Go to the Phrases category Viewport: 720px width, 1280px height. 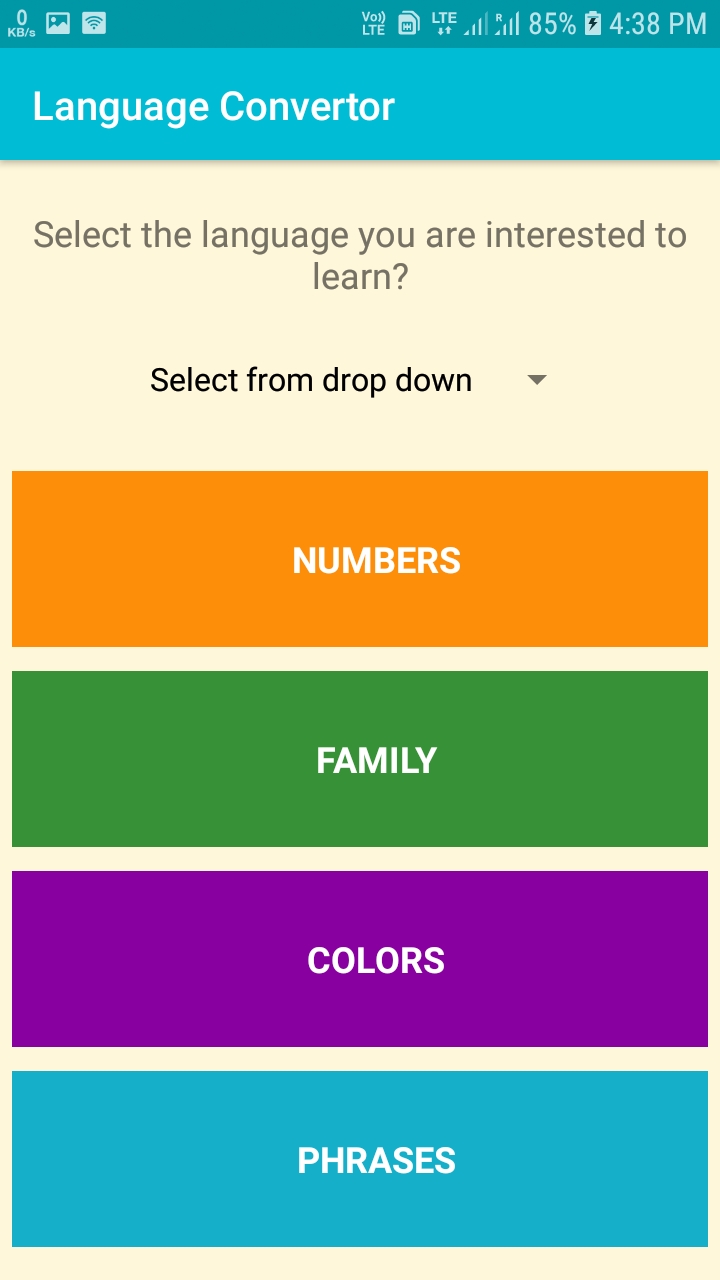(x=360, y=1159)
